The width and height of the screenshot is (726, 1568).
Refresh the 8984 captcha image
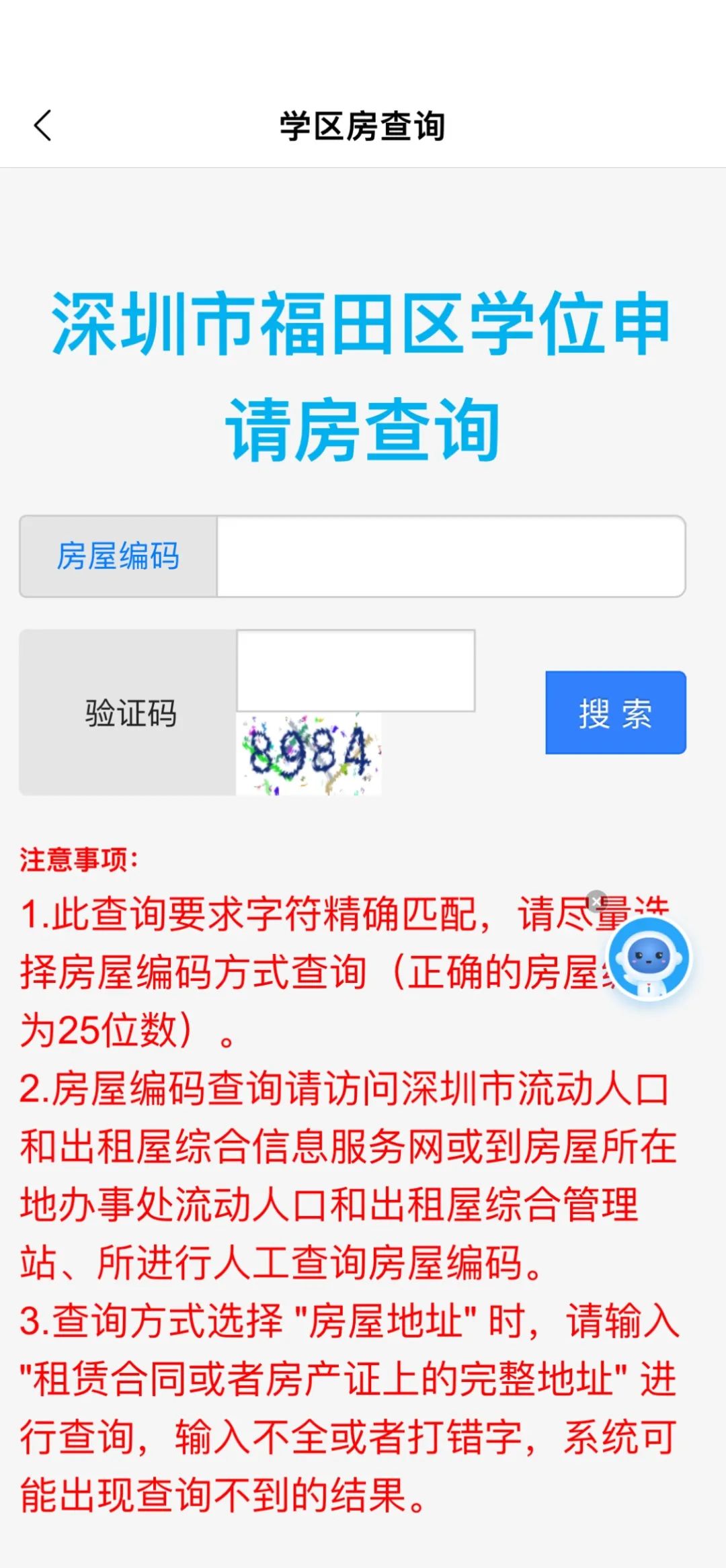tap(309, 754)
